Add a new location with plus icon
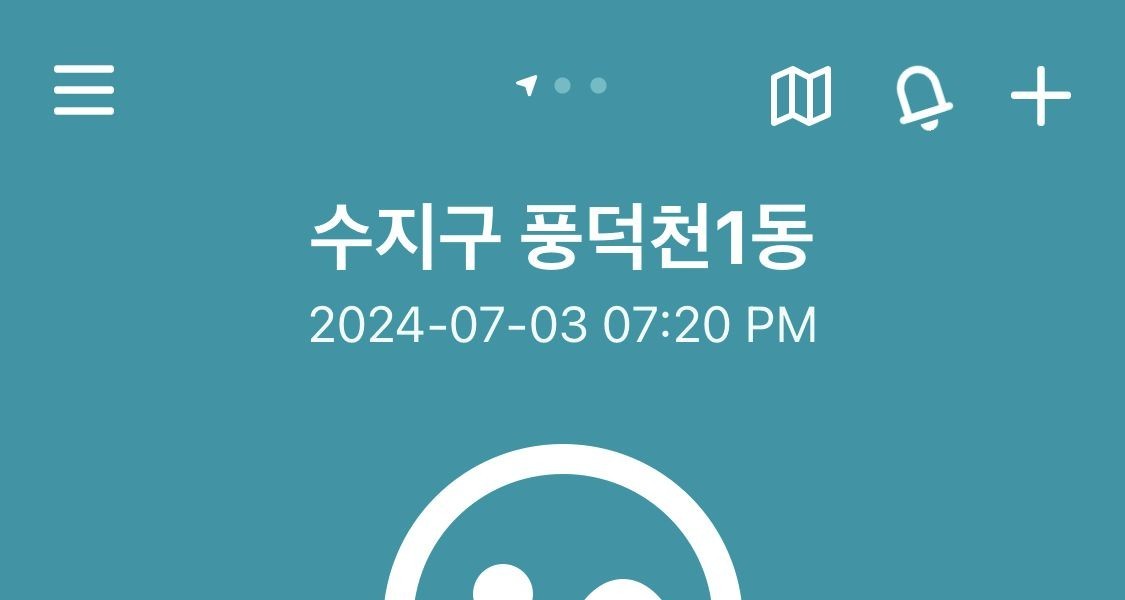This screenshot has height=600, width=1125. (x=1040, y=97)
